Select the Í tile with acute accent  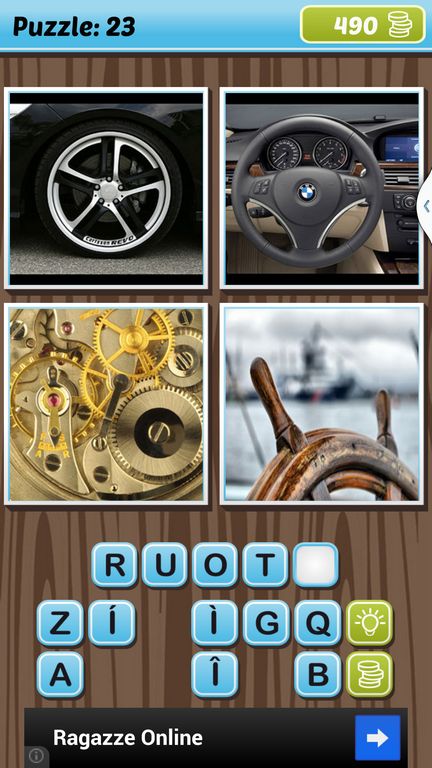[x=112, y=623]
